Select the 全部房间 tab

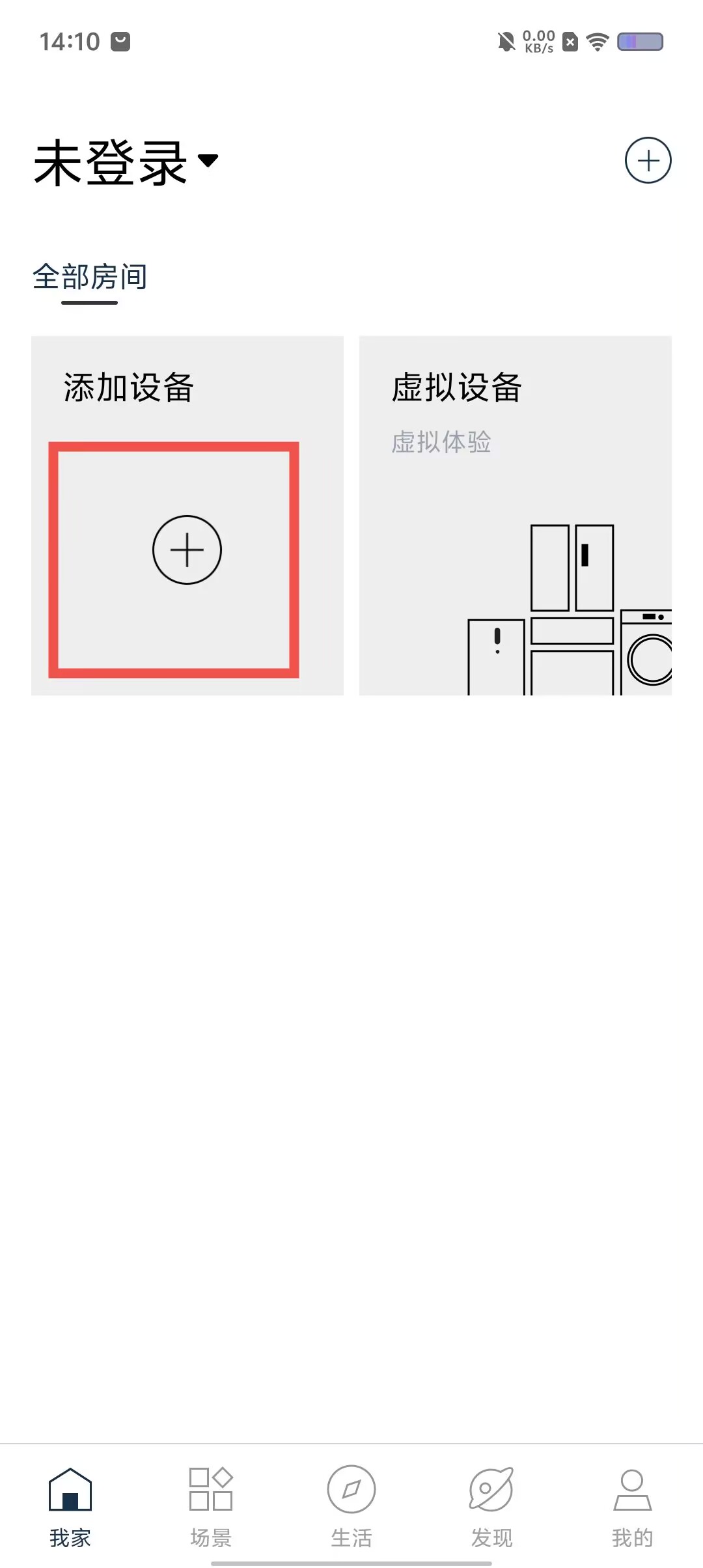(x=90, y=277)
